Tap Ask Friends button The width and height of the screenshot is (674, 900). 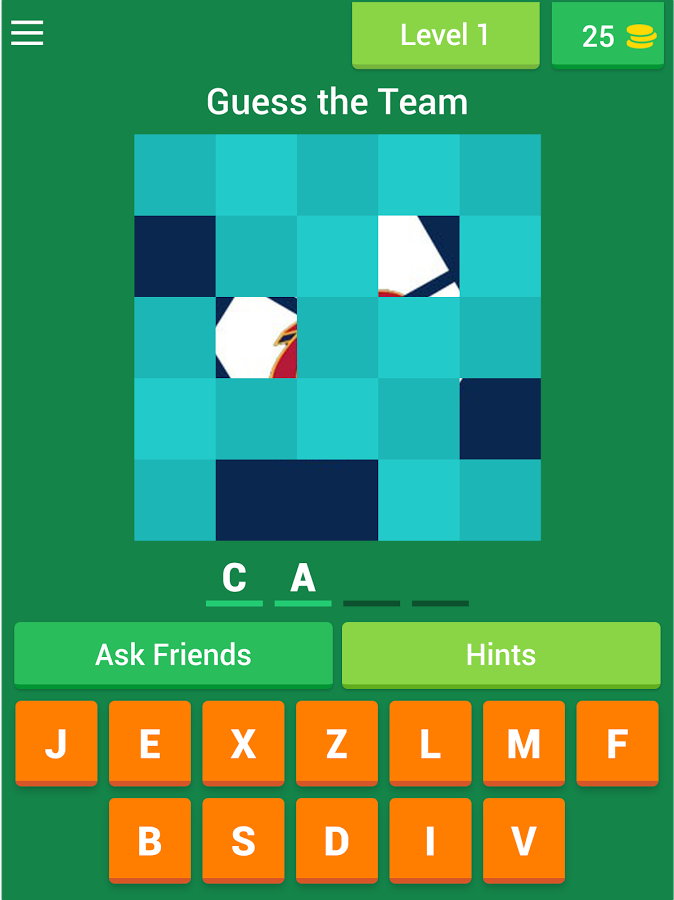click(x=173, y=655)
